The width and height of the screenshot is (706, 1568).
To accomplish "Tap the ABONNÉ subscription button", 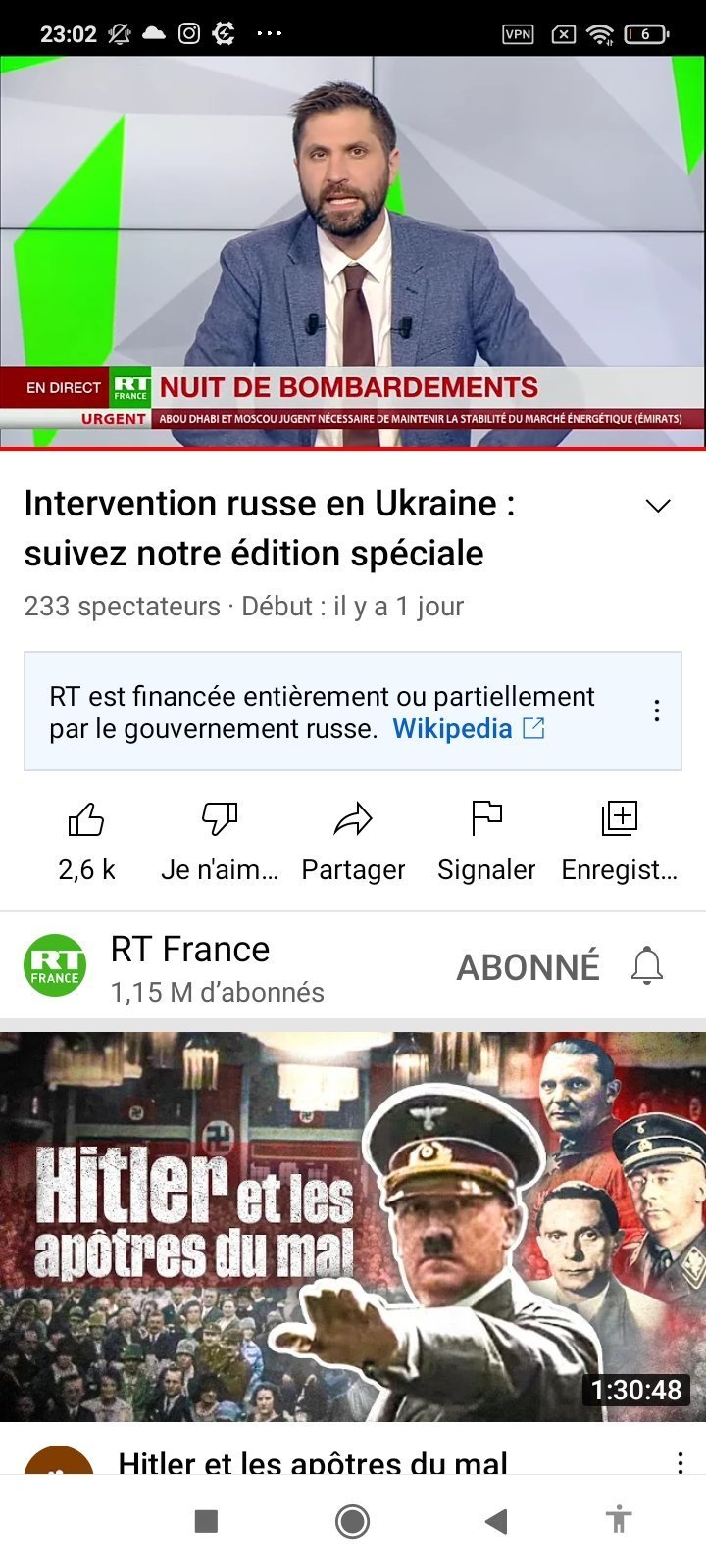I will click(x=529, y=967).
